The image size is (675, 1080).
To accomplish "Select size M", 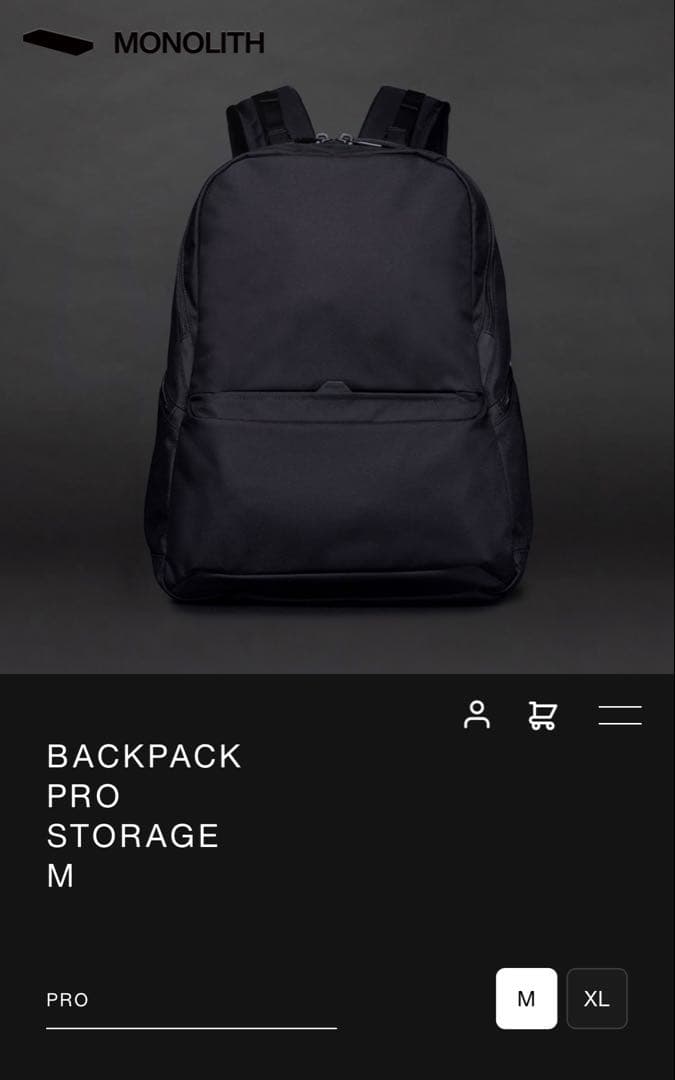I will (x=526, y=998).
